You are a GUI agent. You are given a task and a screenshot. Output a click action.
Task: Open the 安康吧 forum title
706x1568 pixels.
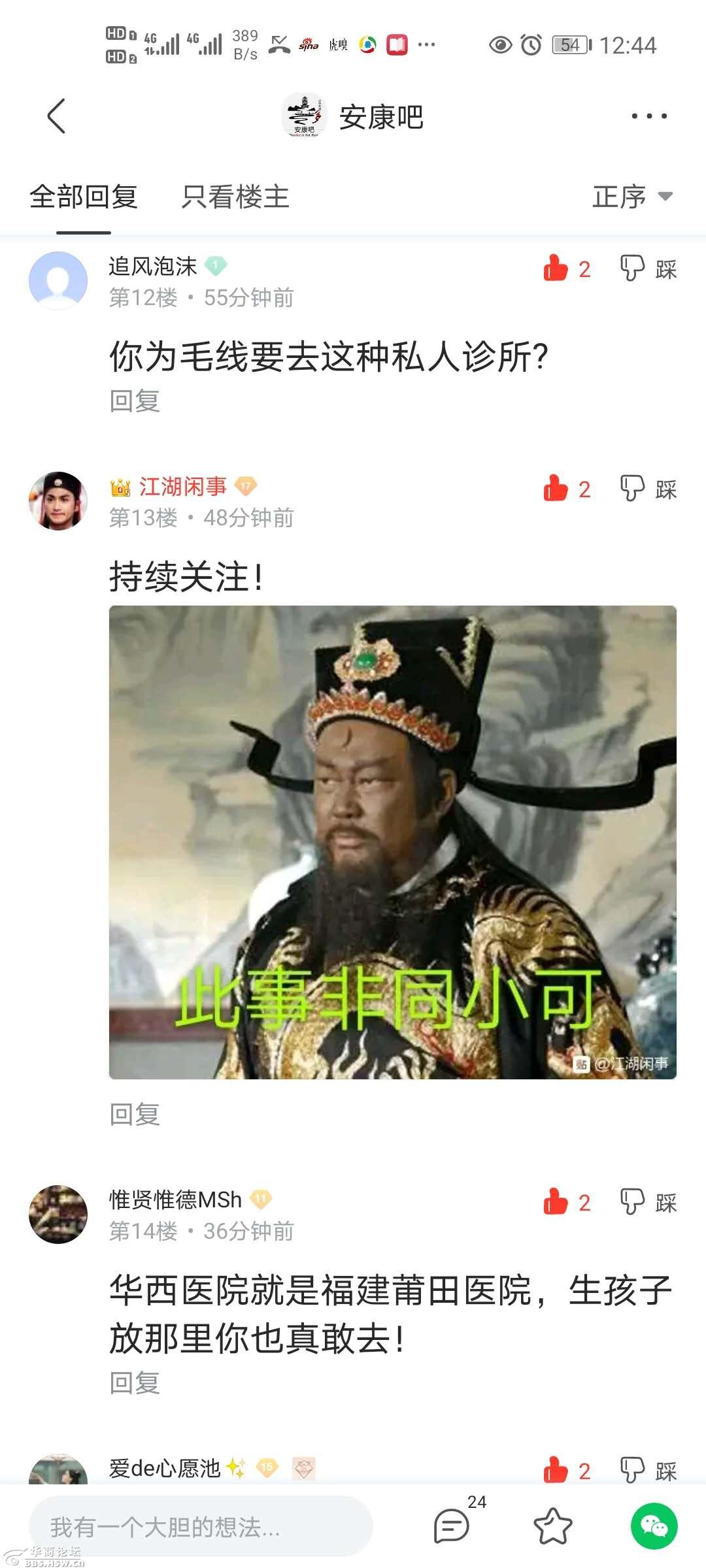tap(380, 118)
